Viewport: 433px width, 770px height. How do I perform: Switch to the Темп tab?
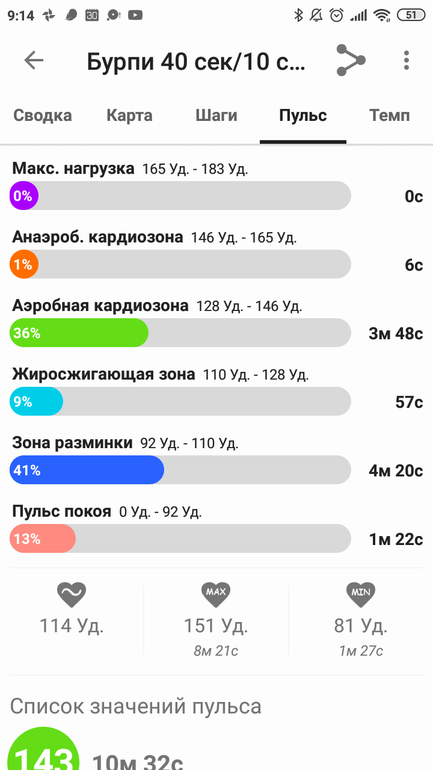[x=389, y=116]
